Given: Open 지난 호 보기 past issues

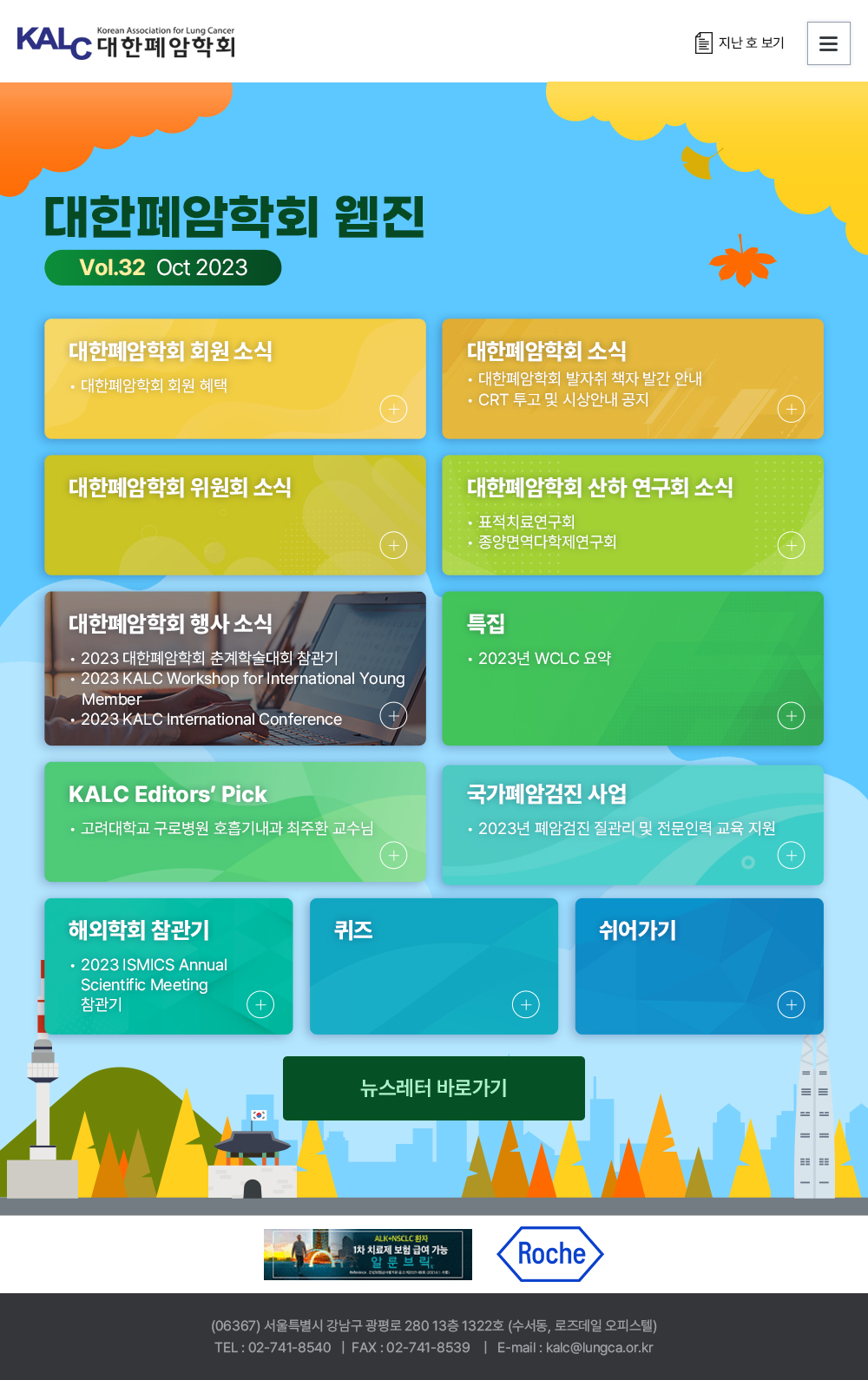Looking at the screenshot, I should 740,43.
